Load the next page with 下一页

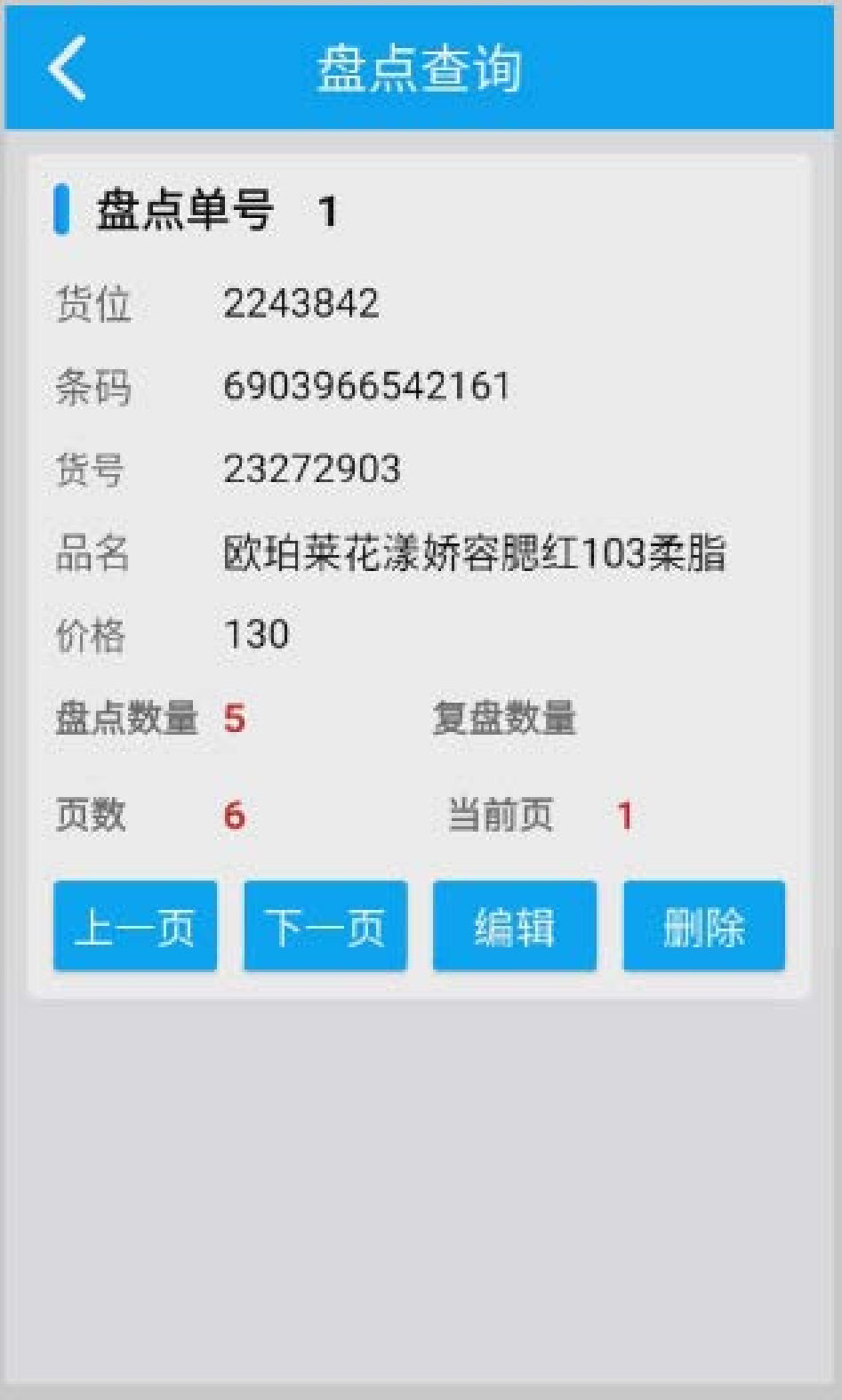pos(325,926)
